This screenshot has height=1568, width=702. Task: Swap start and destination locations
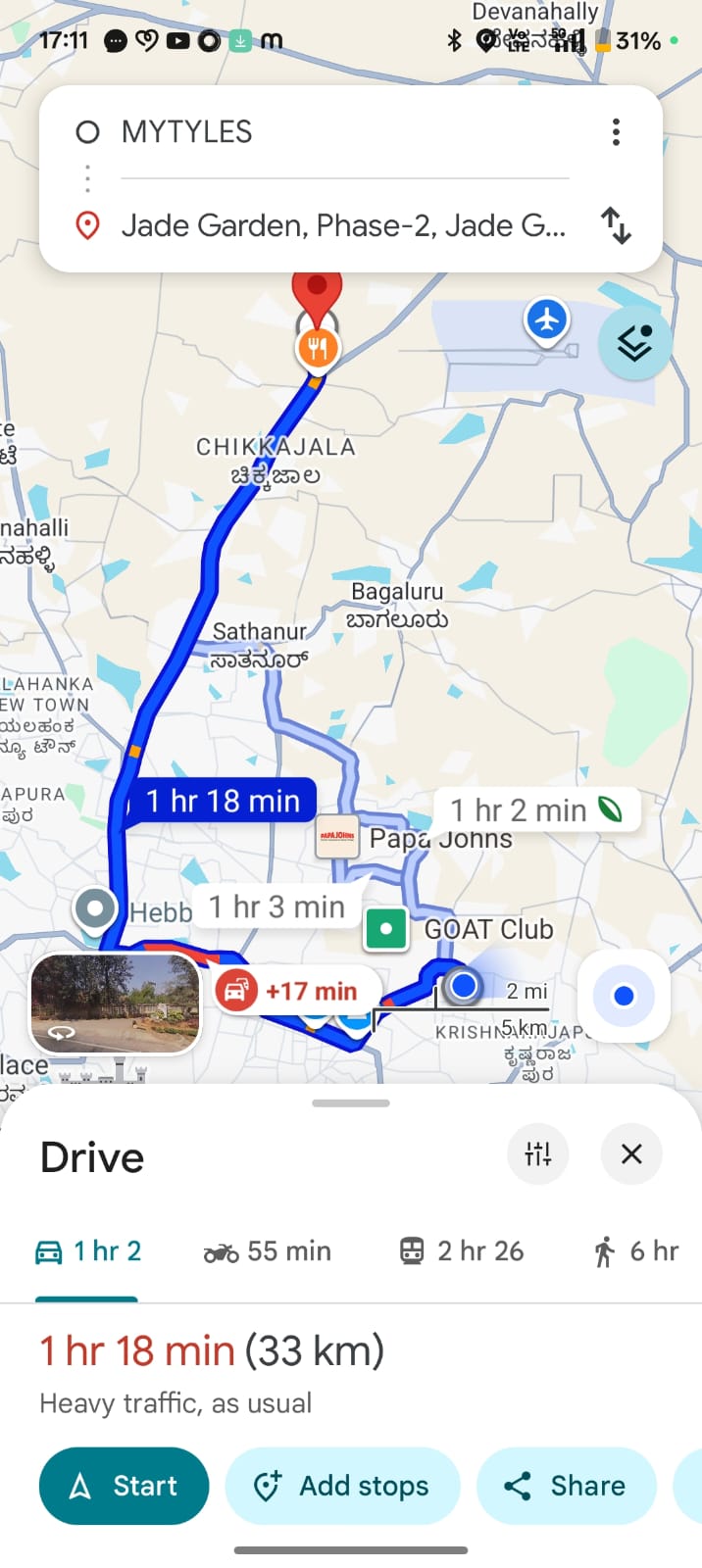click(x=616, y=225)
